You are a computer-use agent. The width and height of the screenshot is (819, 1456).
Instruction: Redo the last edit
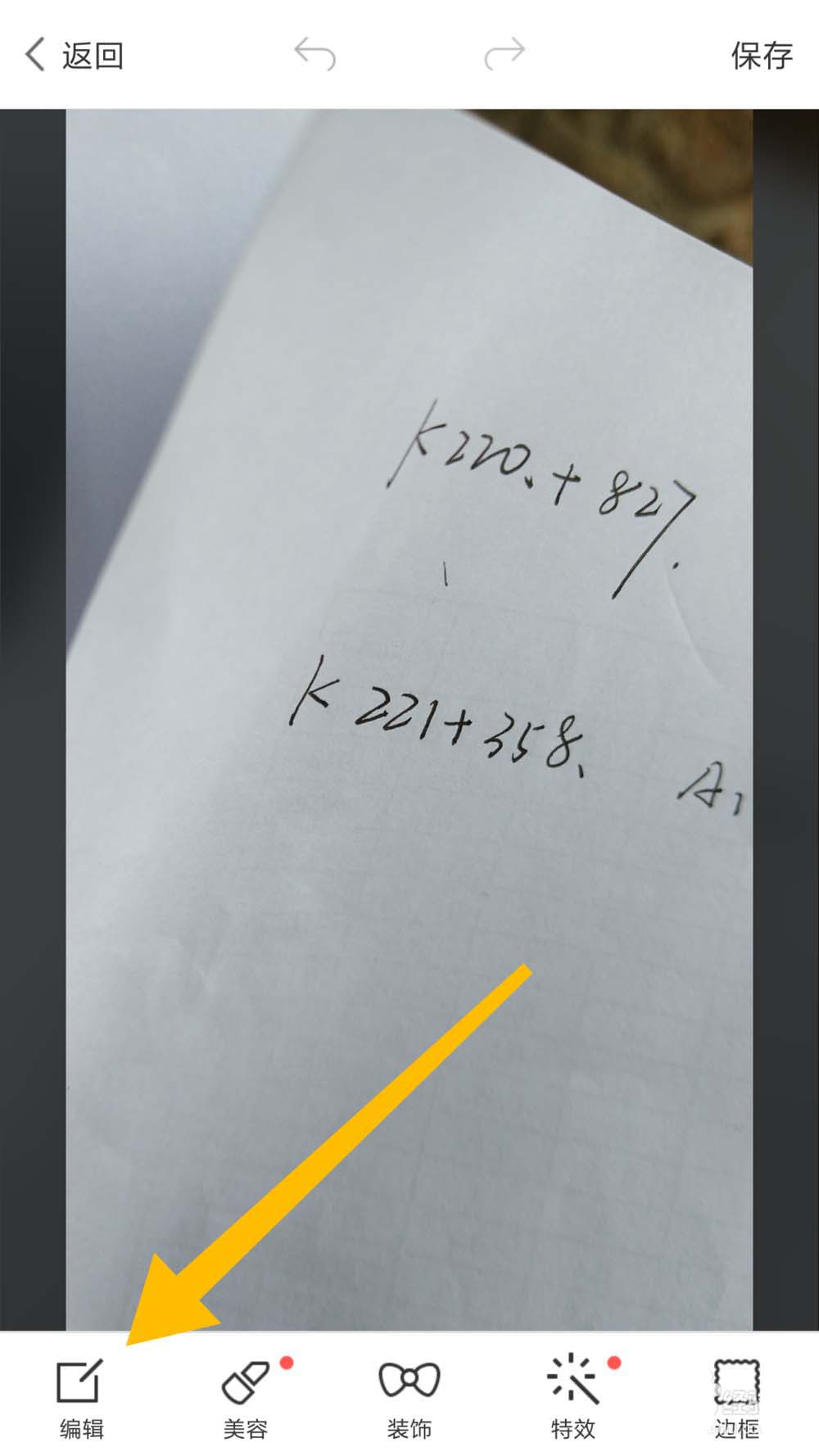click(x=504, y=54)
